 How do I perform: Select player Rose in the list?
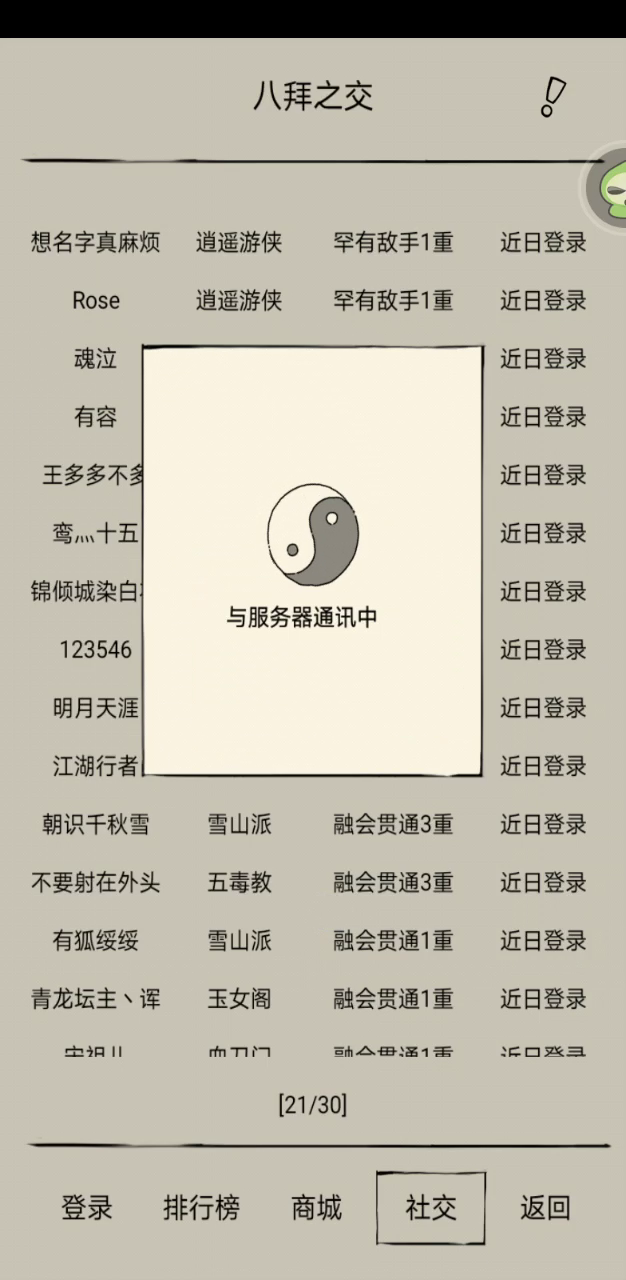click(x=308, y=300)
